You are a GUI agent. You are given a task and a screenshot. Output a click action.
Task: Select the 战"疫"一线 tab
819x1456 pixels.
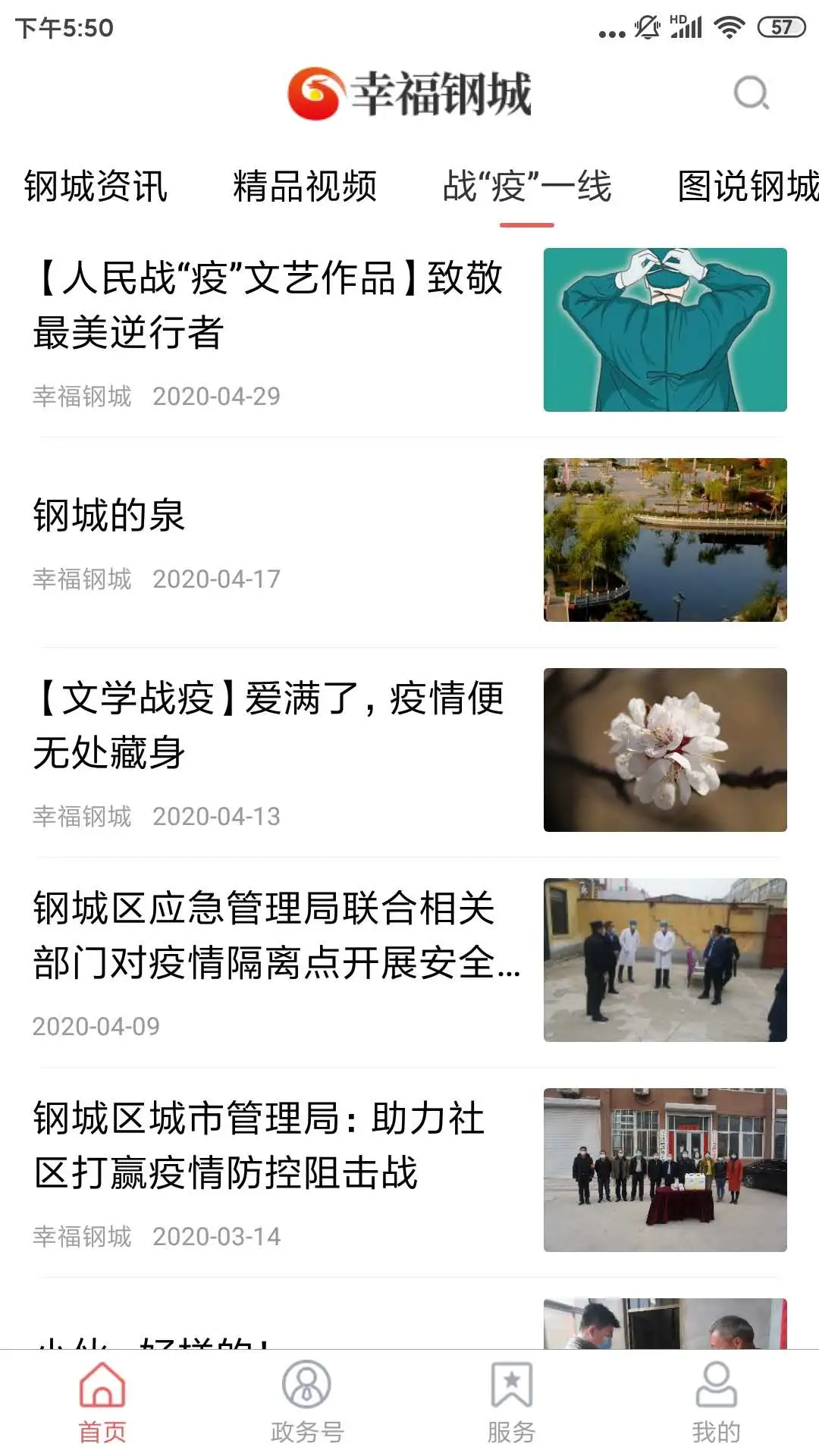pyautogui.click(x=527, y=189)
